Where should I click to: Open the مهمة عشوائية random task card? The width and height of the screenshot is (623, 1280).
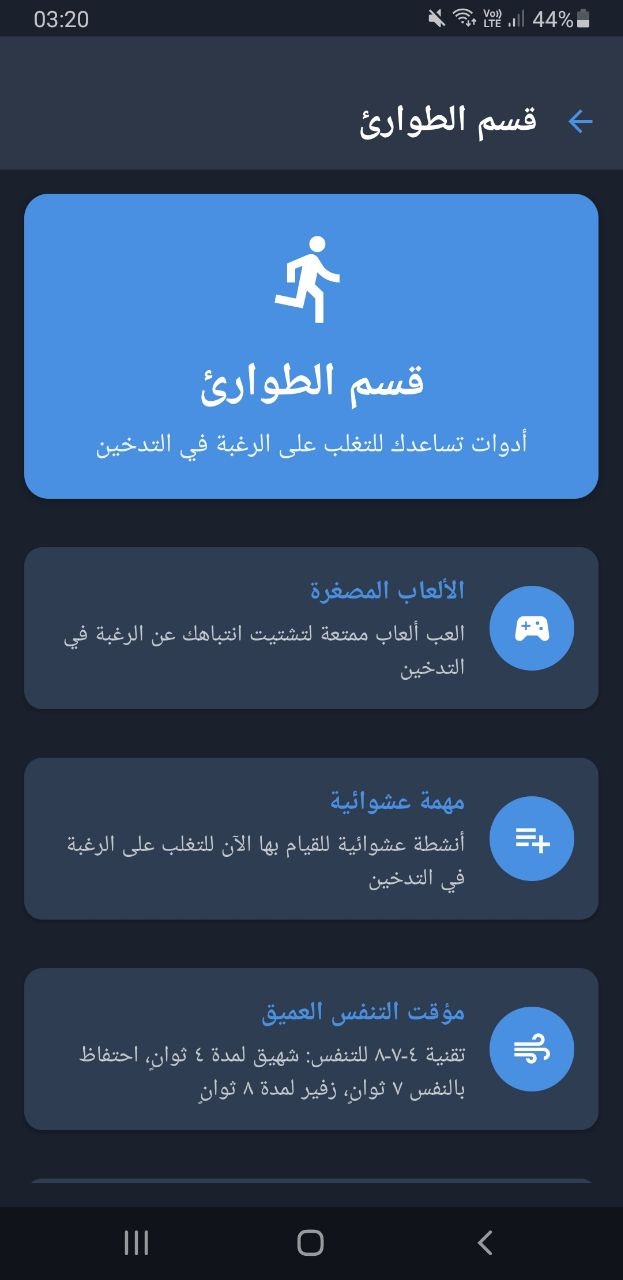pos(311,838)
